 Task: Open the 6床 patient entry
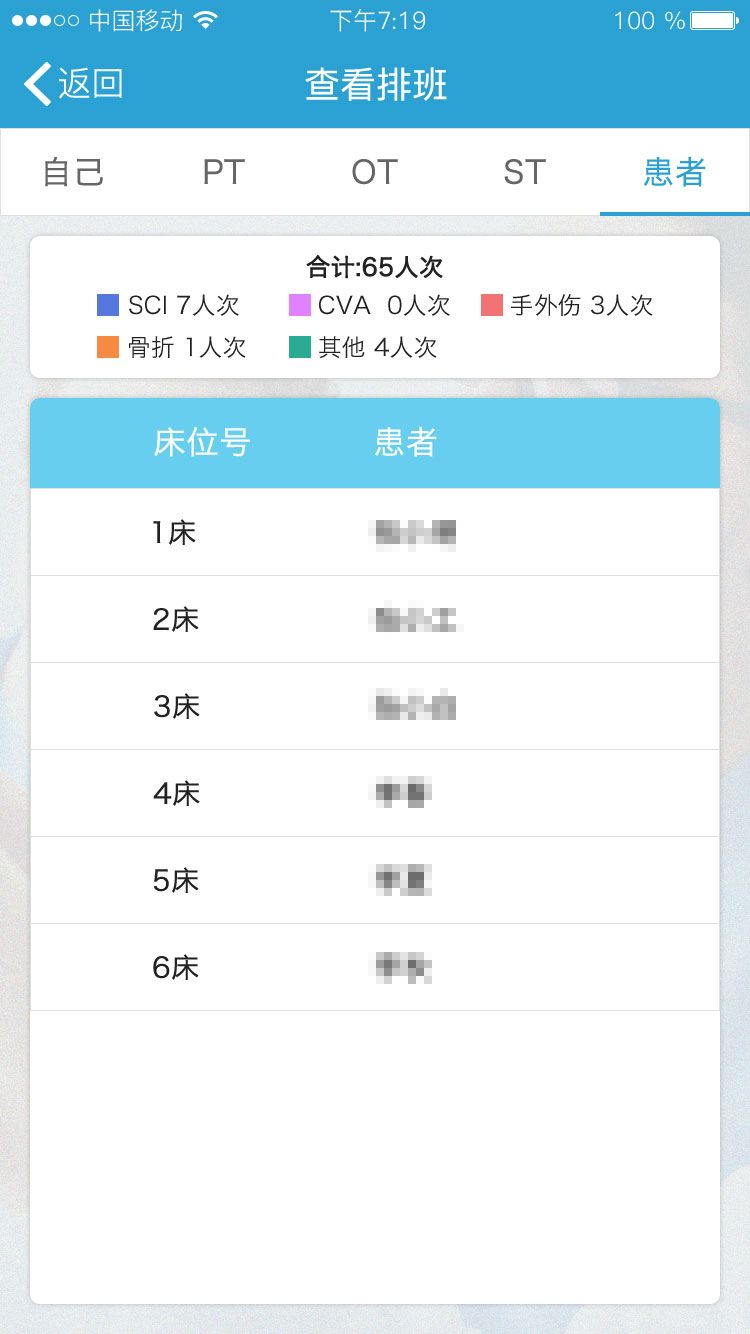[x=375, y=967]
